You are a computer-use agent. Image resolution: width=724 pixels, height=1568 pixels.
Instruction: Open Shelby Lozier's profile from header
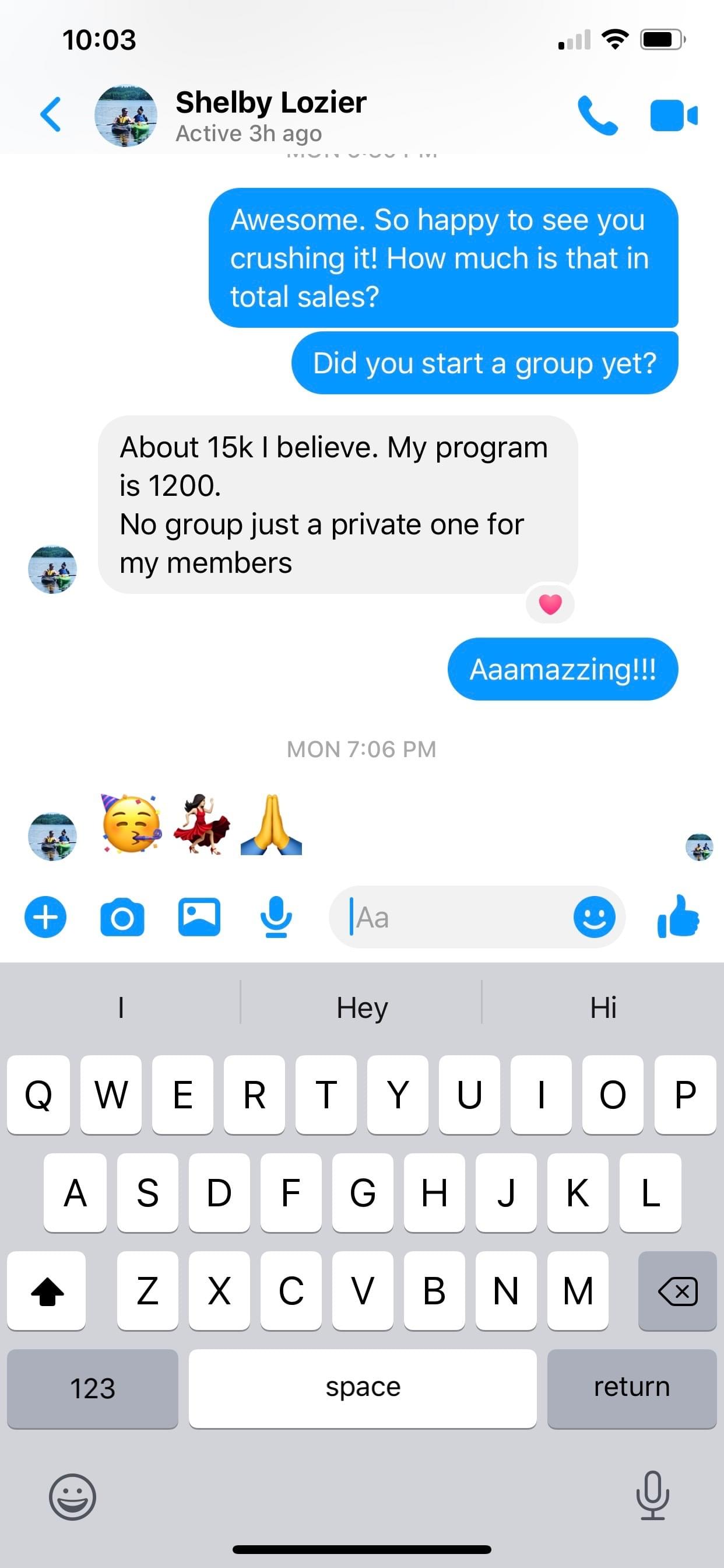(x=270, y=114)
